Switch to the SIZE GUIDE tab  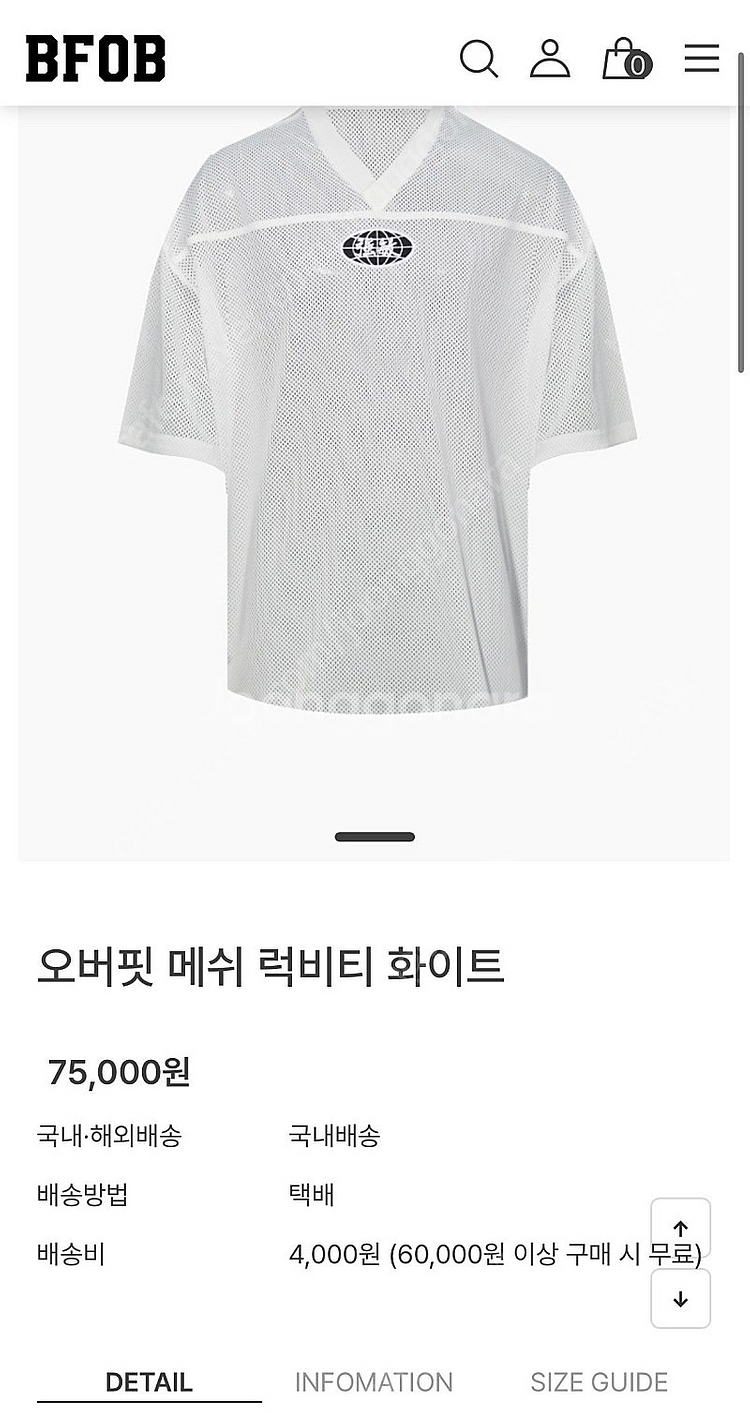599,1382
